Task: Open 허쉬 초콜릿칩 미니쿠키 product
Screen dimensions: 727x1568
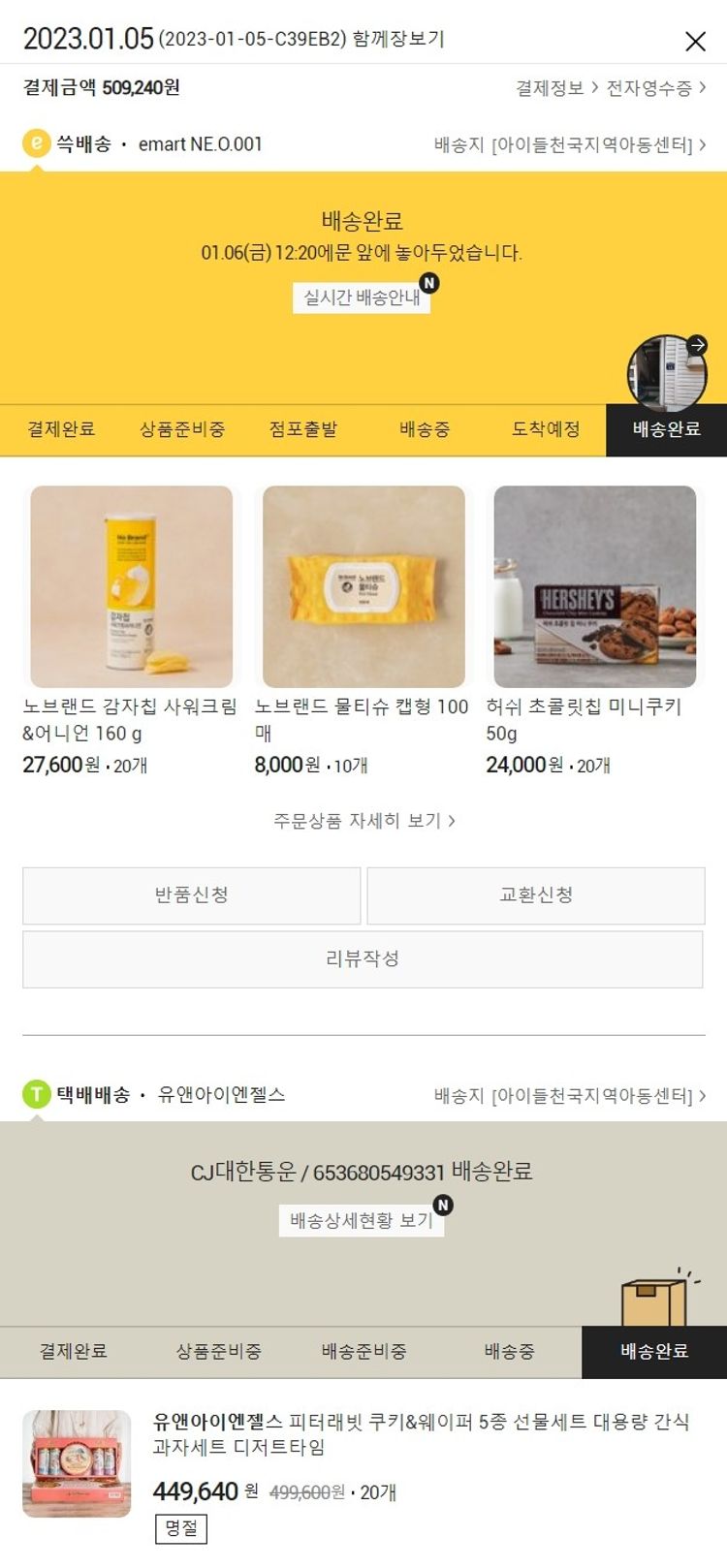Action: [594, 587]
